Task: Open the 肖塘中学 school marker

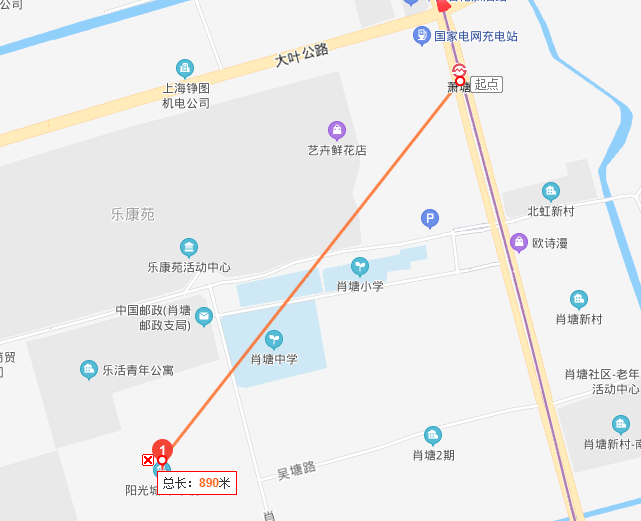Action: [x=274, y=339]
